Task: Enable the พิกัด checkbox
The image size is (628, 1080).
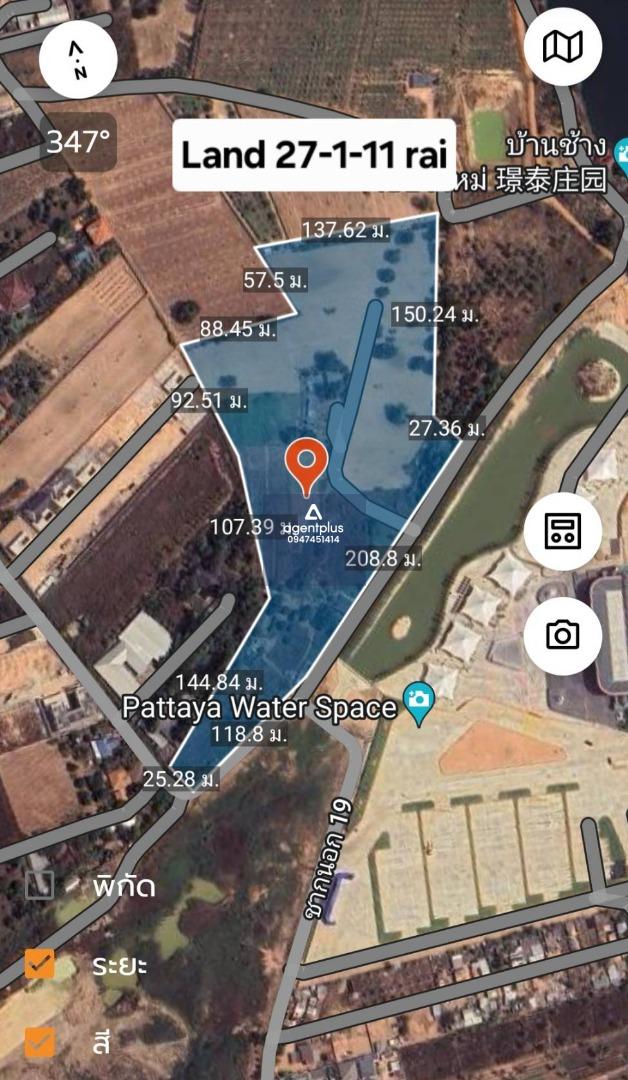Action: (x=39, y=886)
